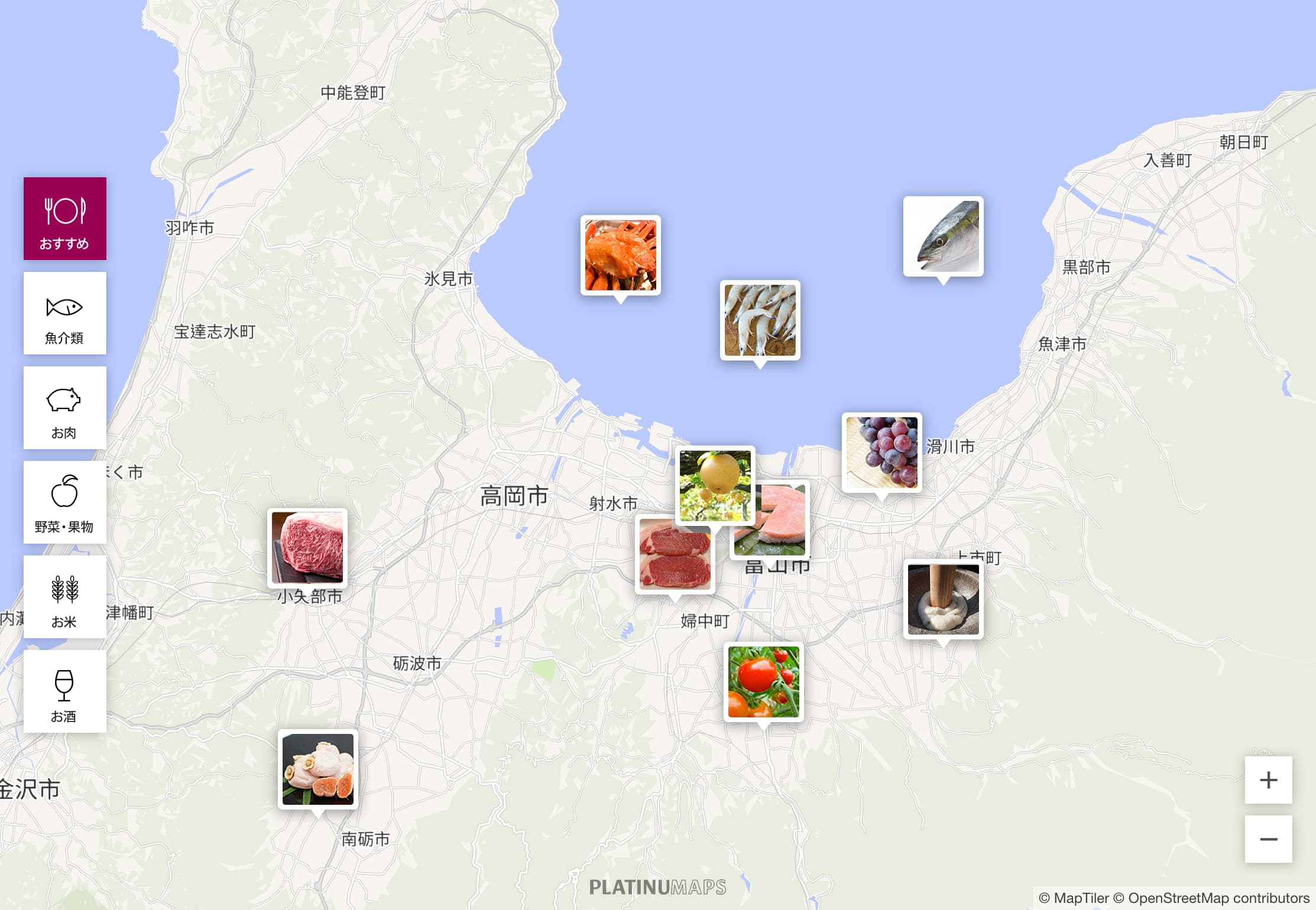Filter by 野菜・果物 vegetables and fruit
The height and width of the screenshot is (910, 1316).
pos(65,502)
